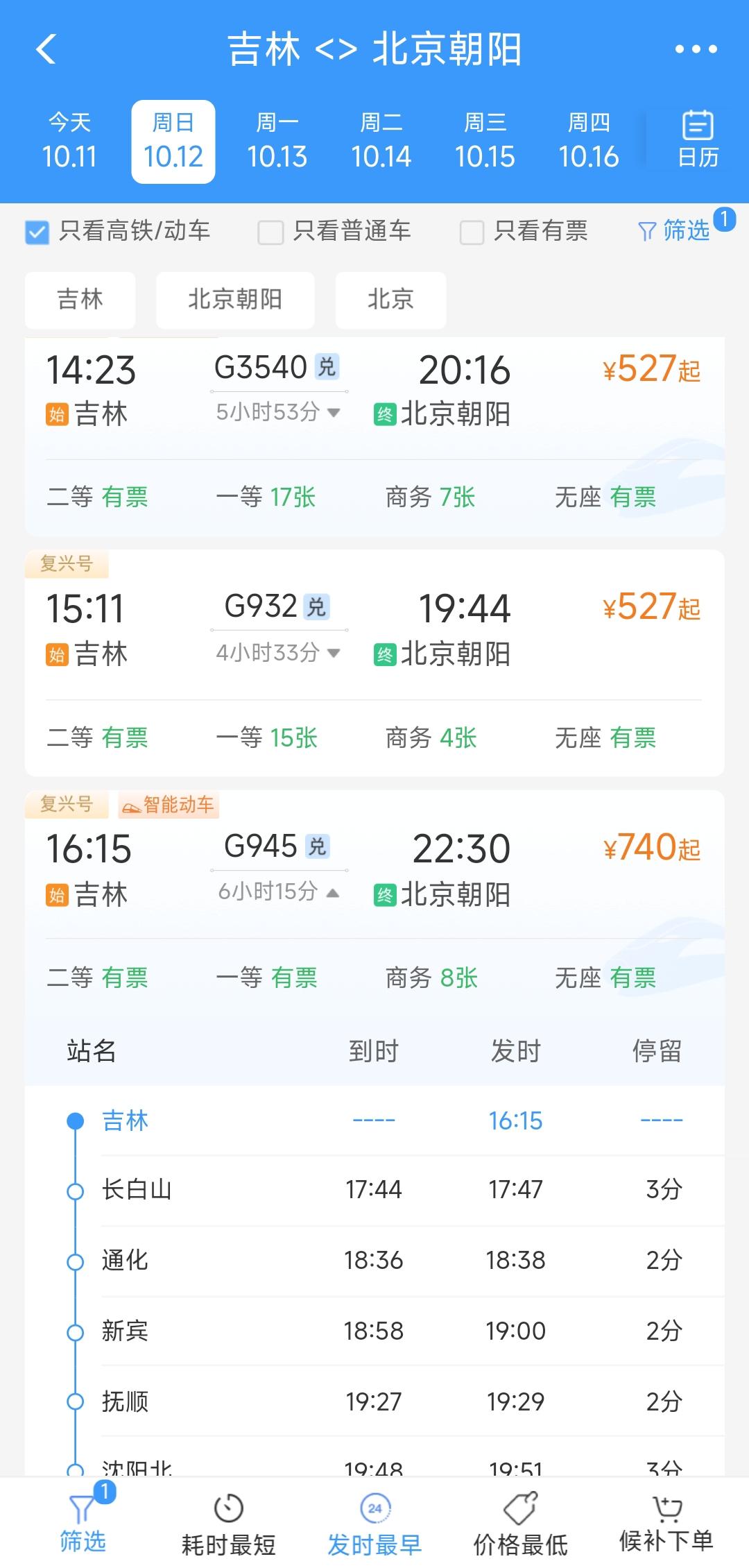
Task: Select the 北京朝阳 station chip
Action: tap(235, 300)
